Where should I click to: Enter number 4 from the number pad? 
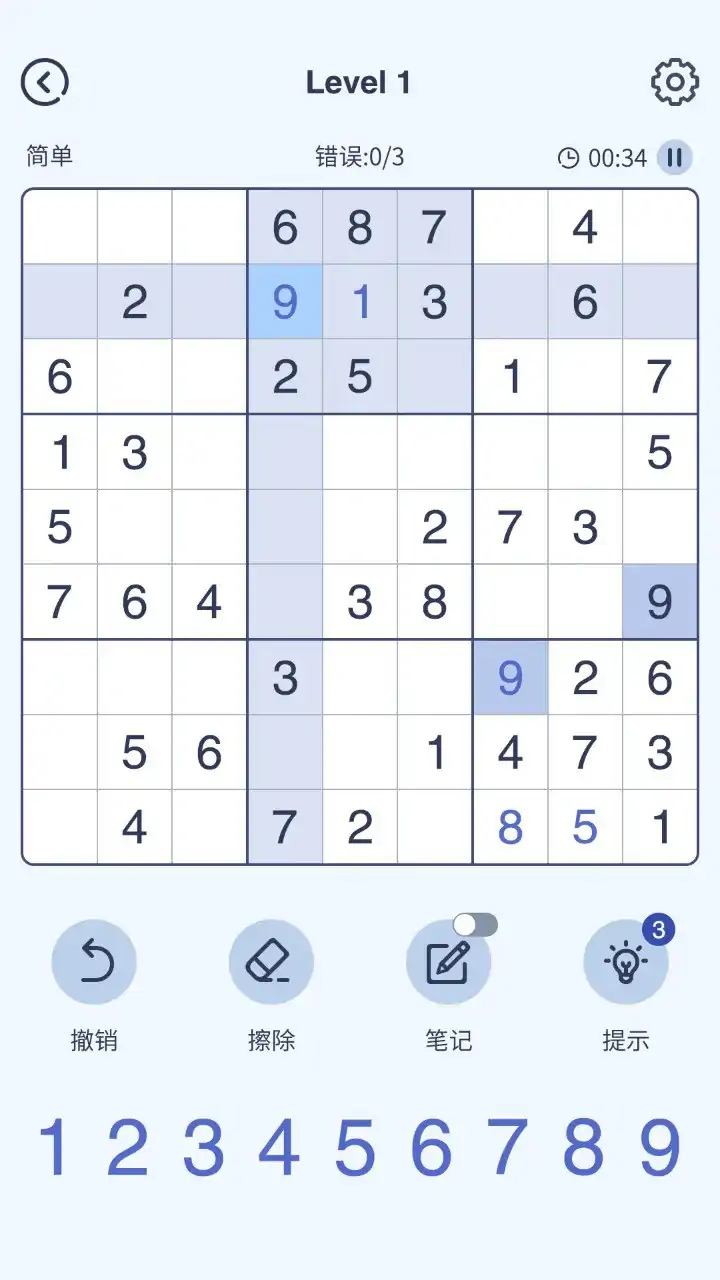280,1148
